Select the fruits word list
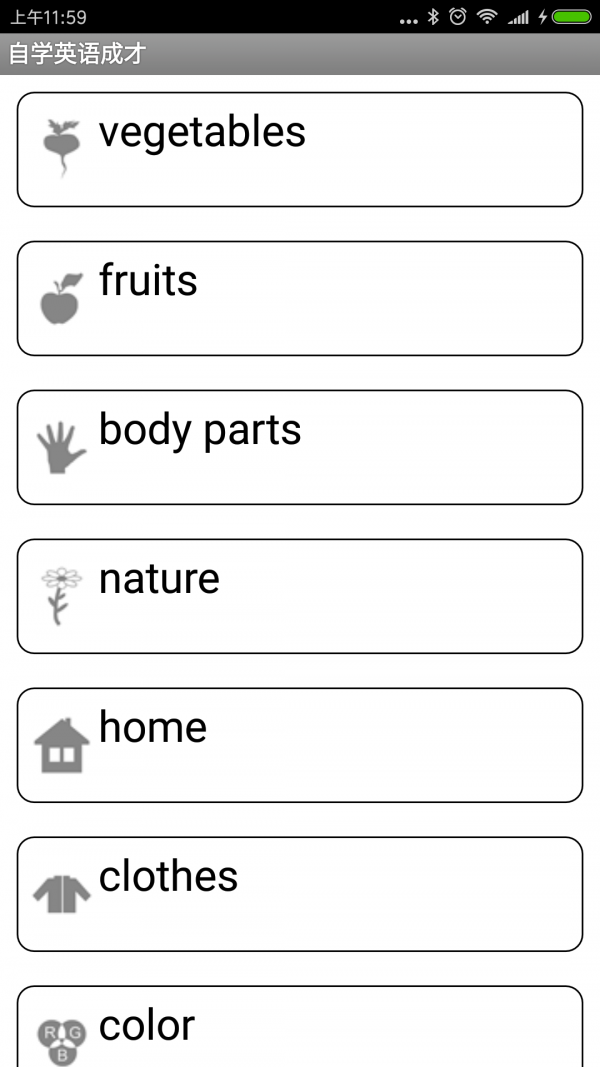The image size is (600, 1067). 300,298
